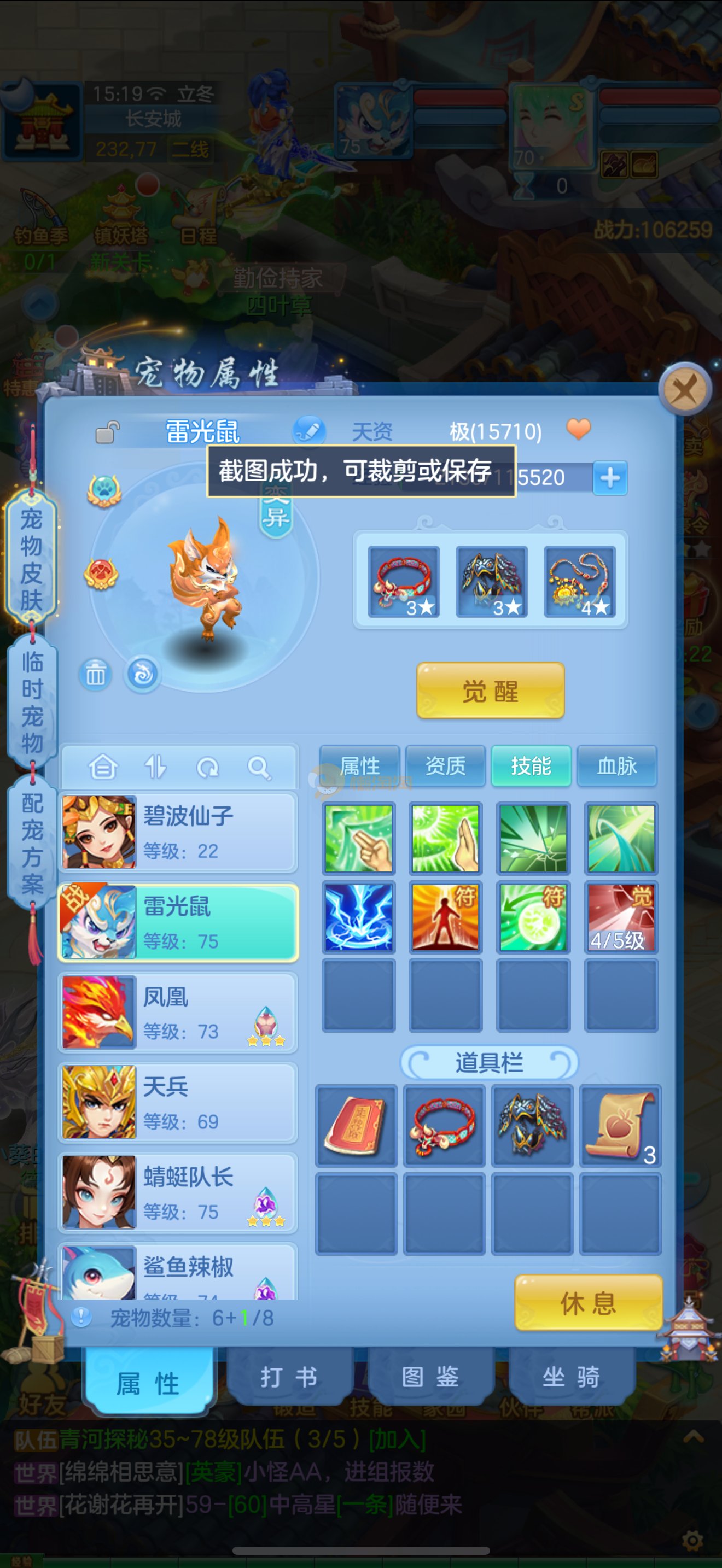The height and width of the screenshot is (1568, 722).
Task: Open the 坐骑 bottom tab
Action: point(571,1377)
